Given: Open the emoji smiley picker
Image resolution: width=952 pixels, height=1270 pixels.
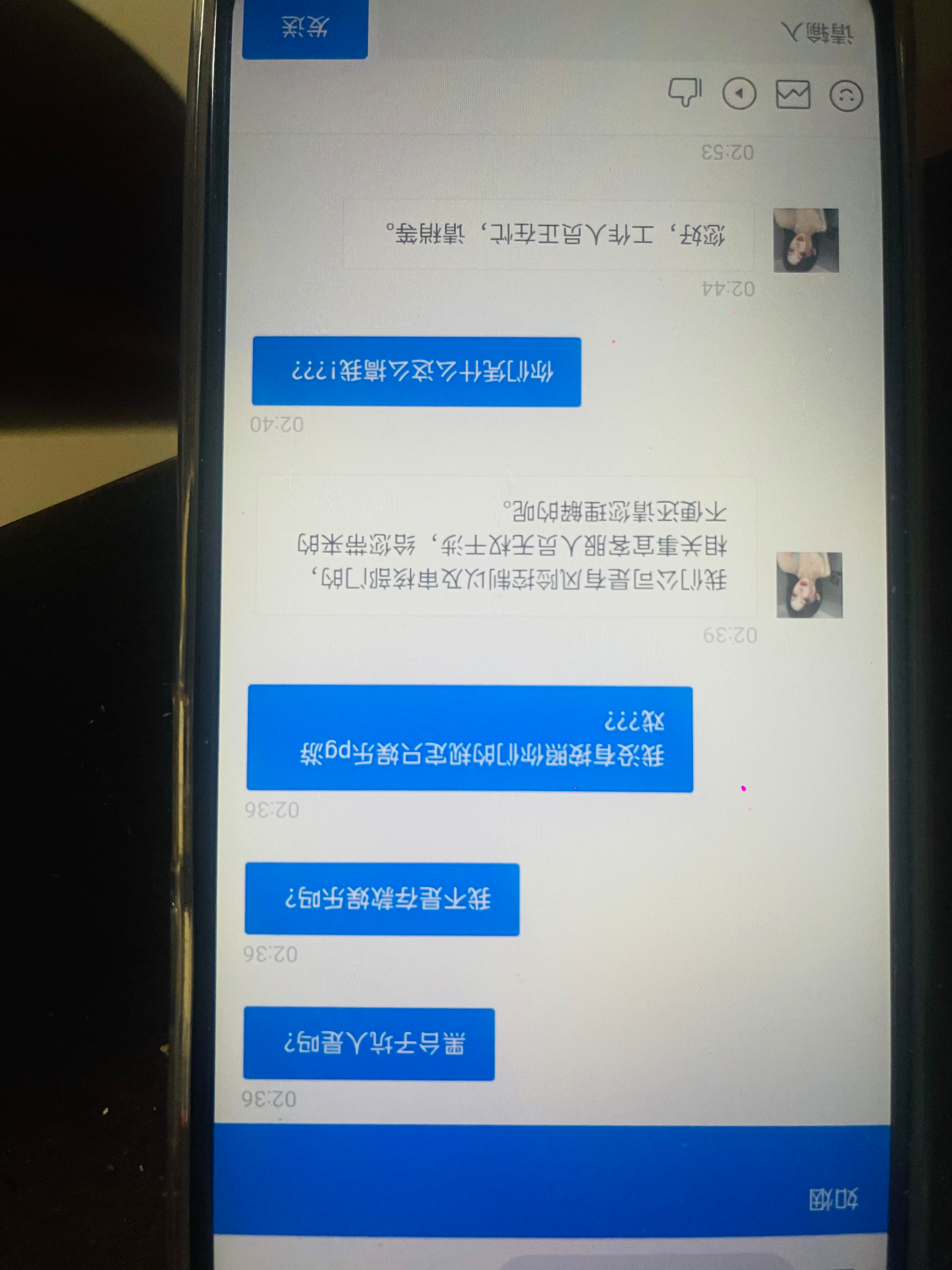Looking at the screenshot, I should [846, 96].
